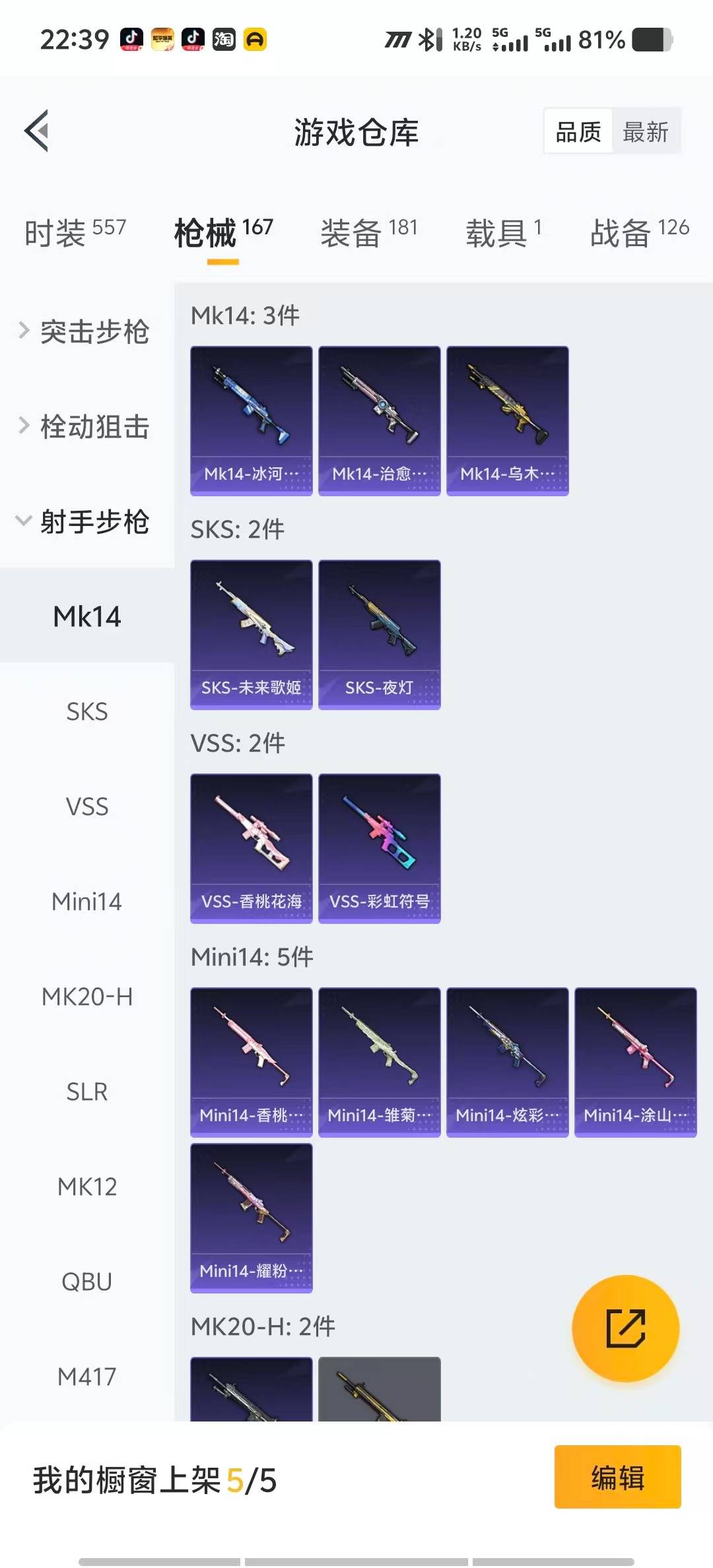Select the SLR category in sidebar
This screenshot has height=1568, width=713.
pyautogui.click(x=88, y=1092)
